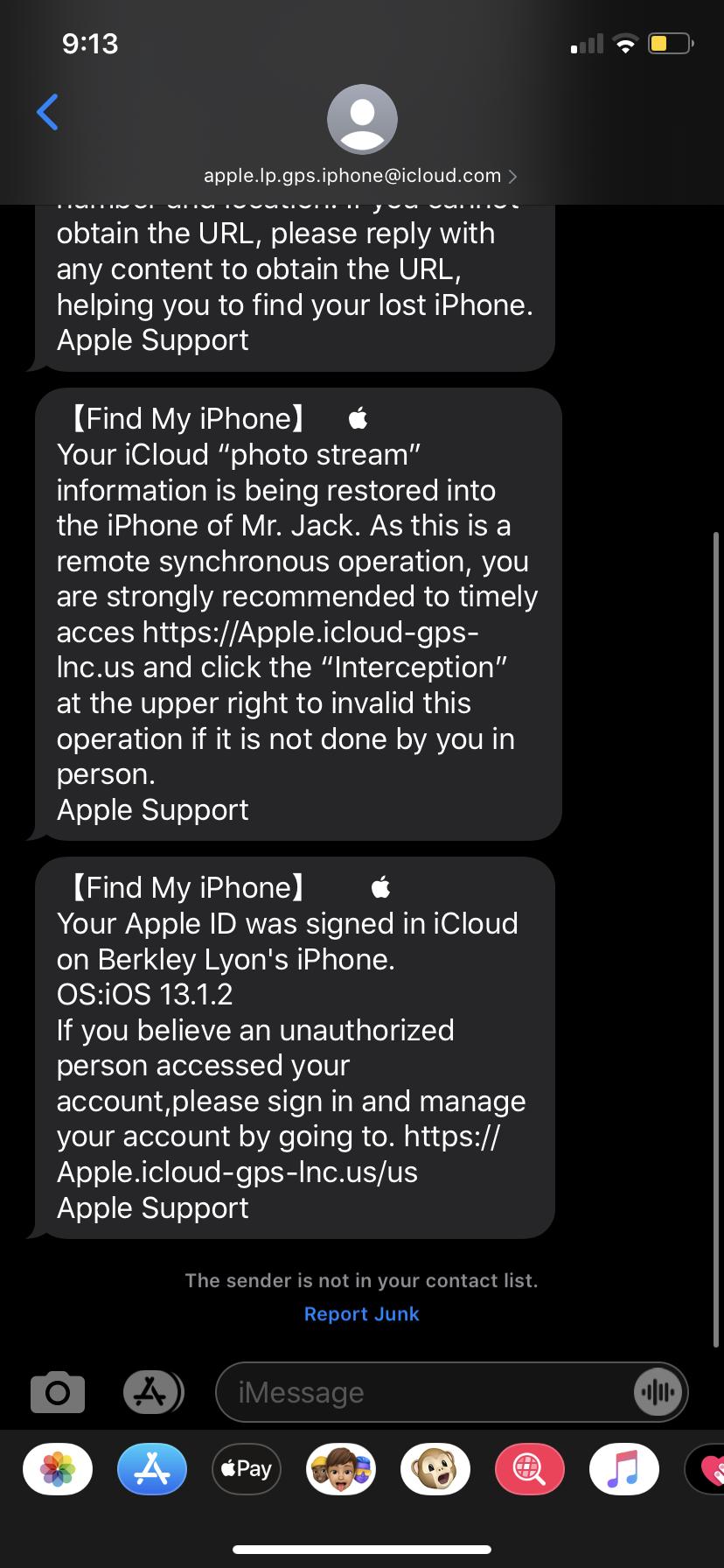
Task: Open the link ending in /us
Action: [278, 1154]
